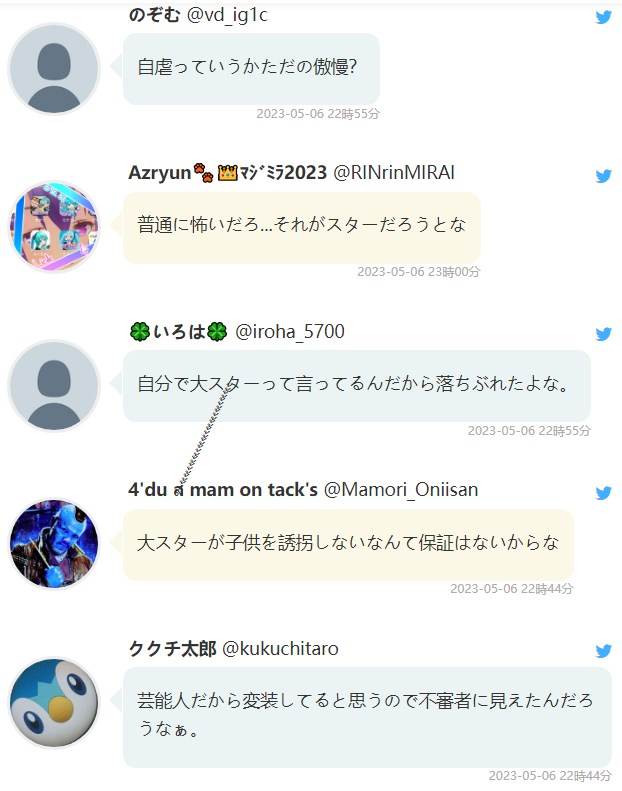The image size is (622, 791).
Task: Tap the Twitter bird beside @Mamori_Oniisan's comment
Action: tap(603, 493)
